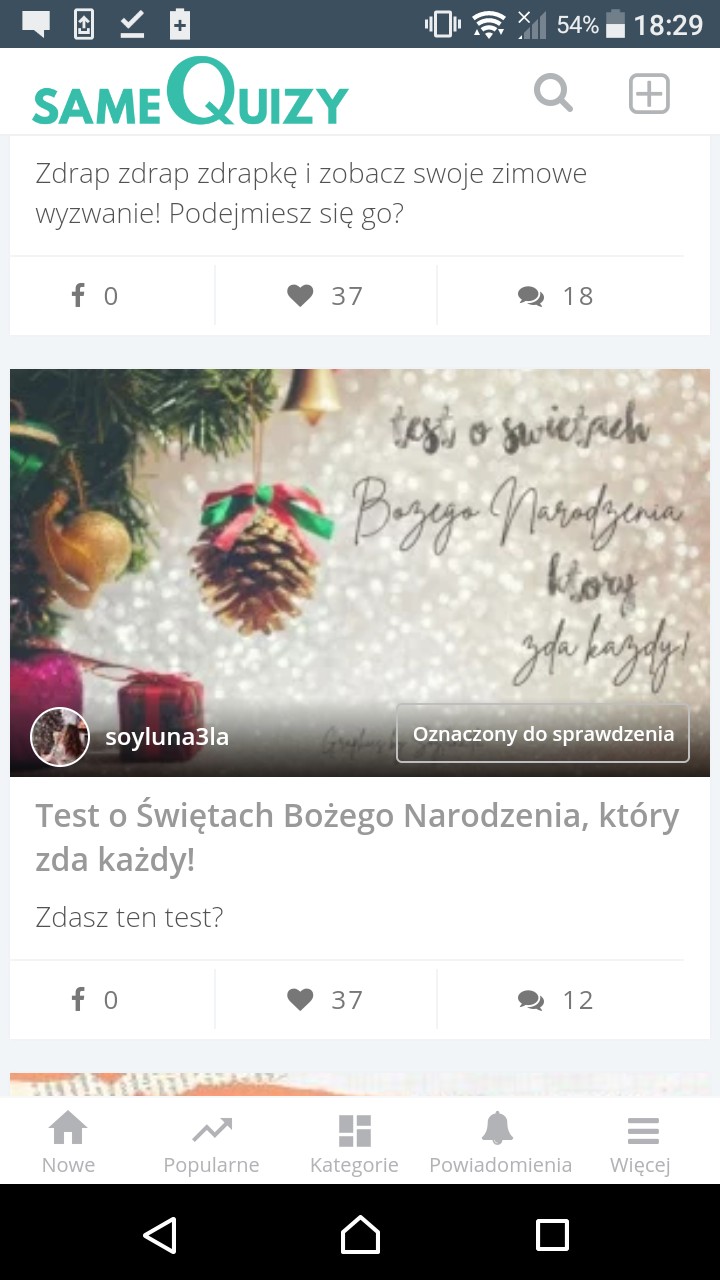Switch to the Nowe tab

68,1143
